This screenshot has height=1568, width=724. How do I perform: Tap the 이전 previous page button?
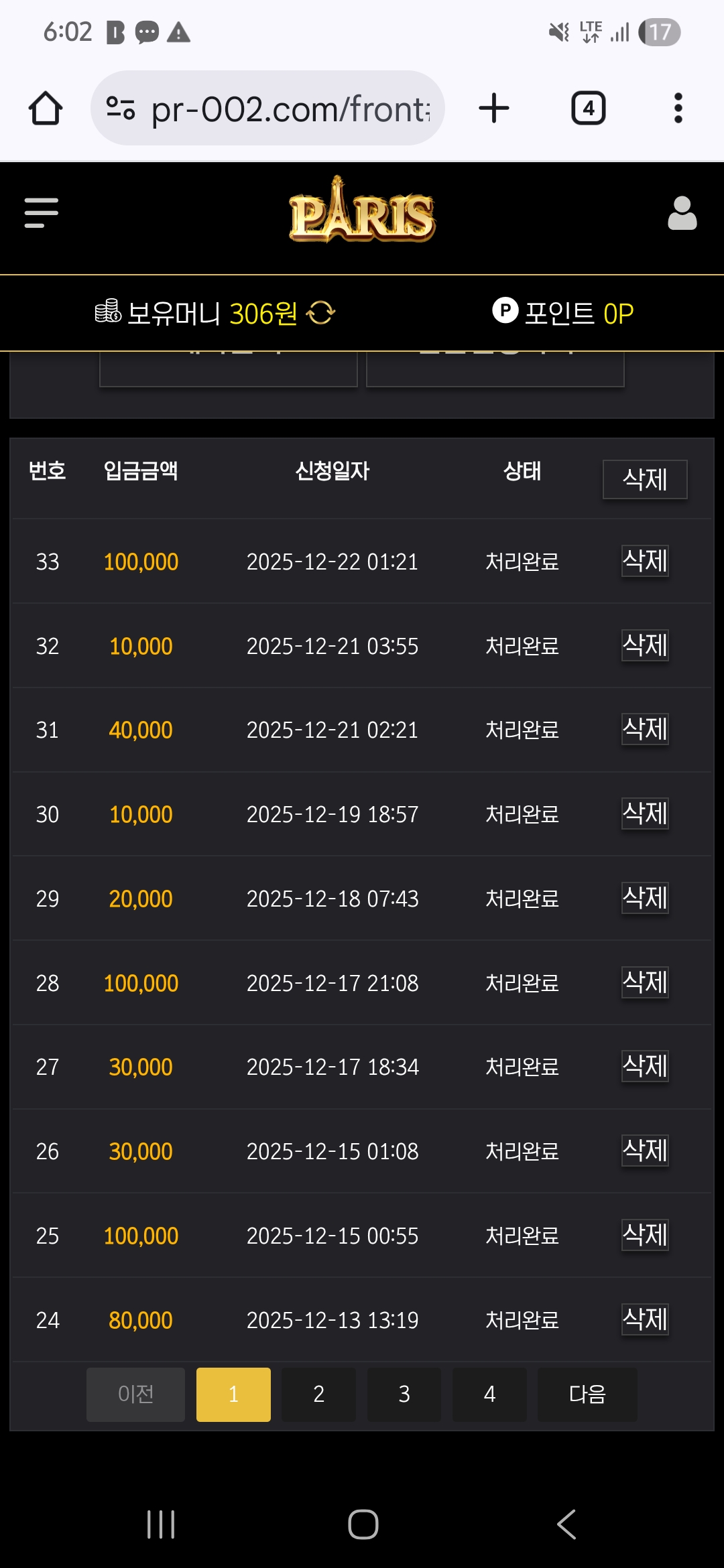[x=135, y=1394]
